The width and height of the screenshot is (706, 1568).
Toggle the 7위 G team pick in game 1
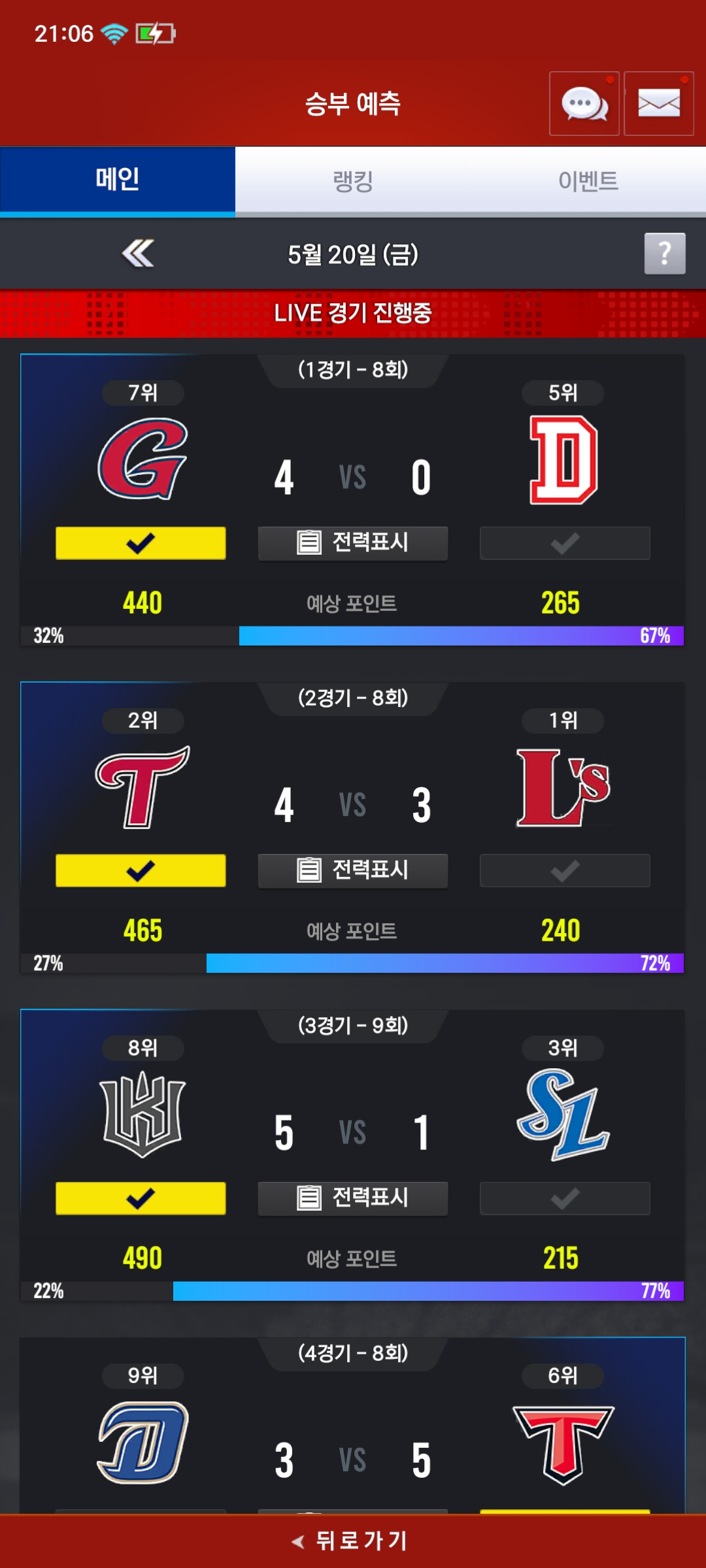[x=141, y=543]
